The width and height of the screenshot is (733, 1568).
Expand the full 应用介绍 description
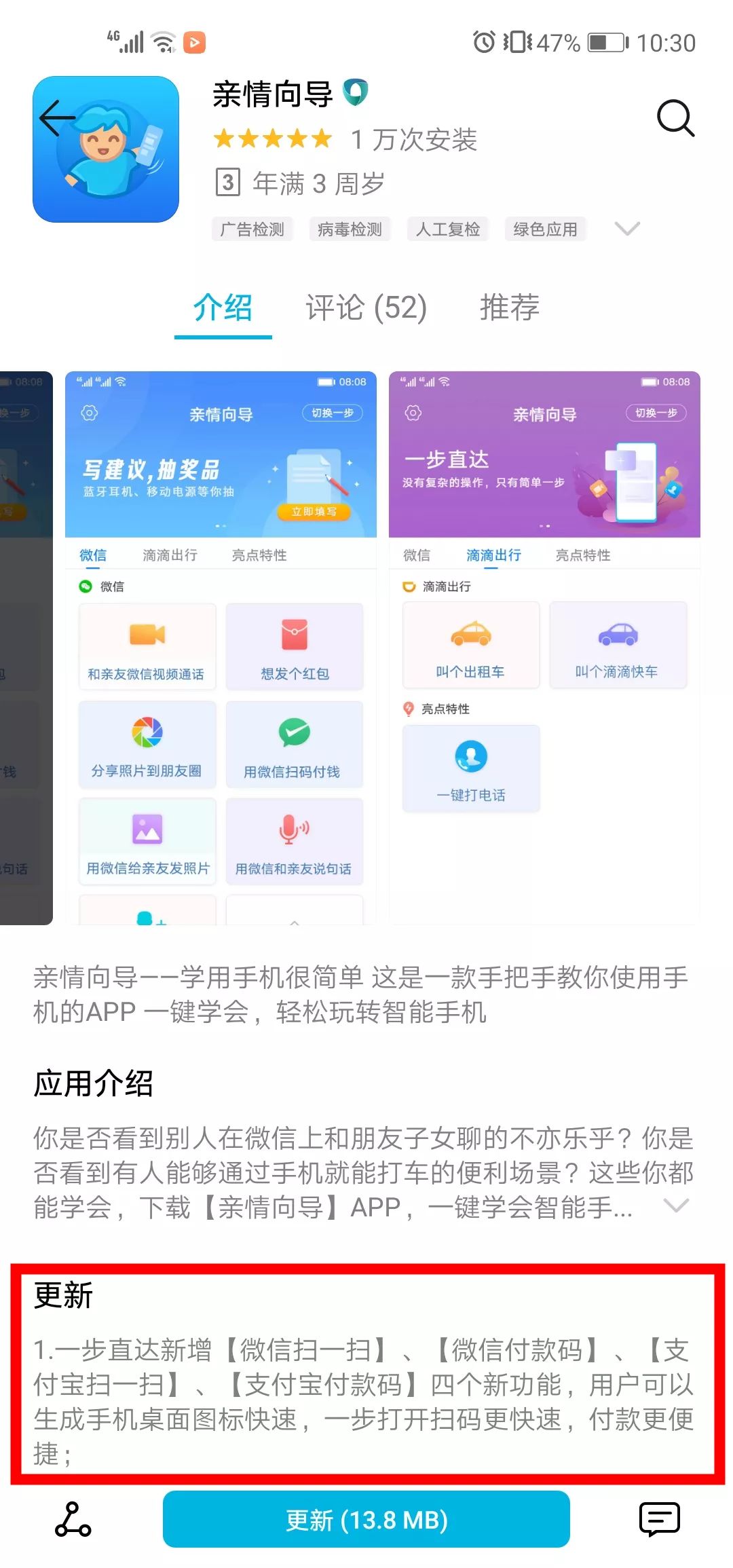pyautogui.click(x=675, y=1206)
